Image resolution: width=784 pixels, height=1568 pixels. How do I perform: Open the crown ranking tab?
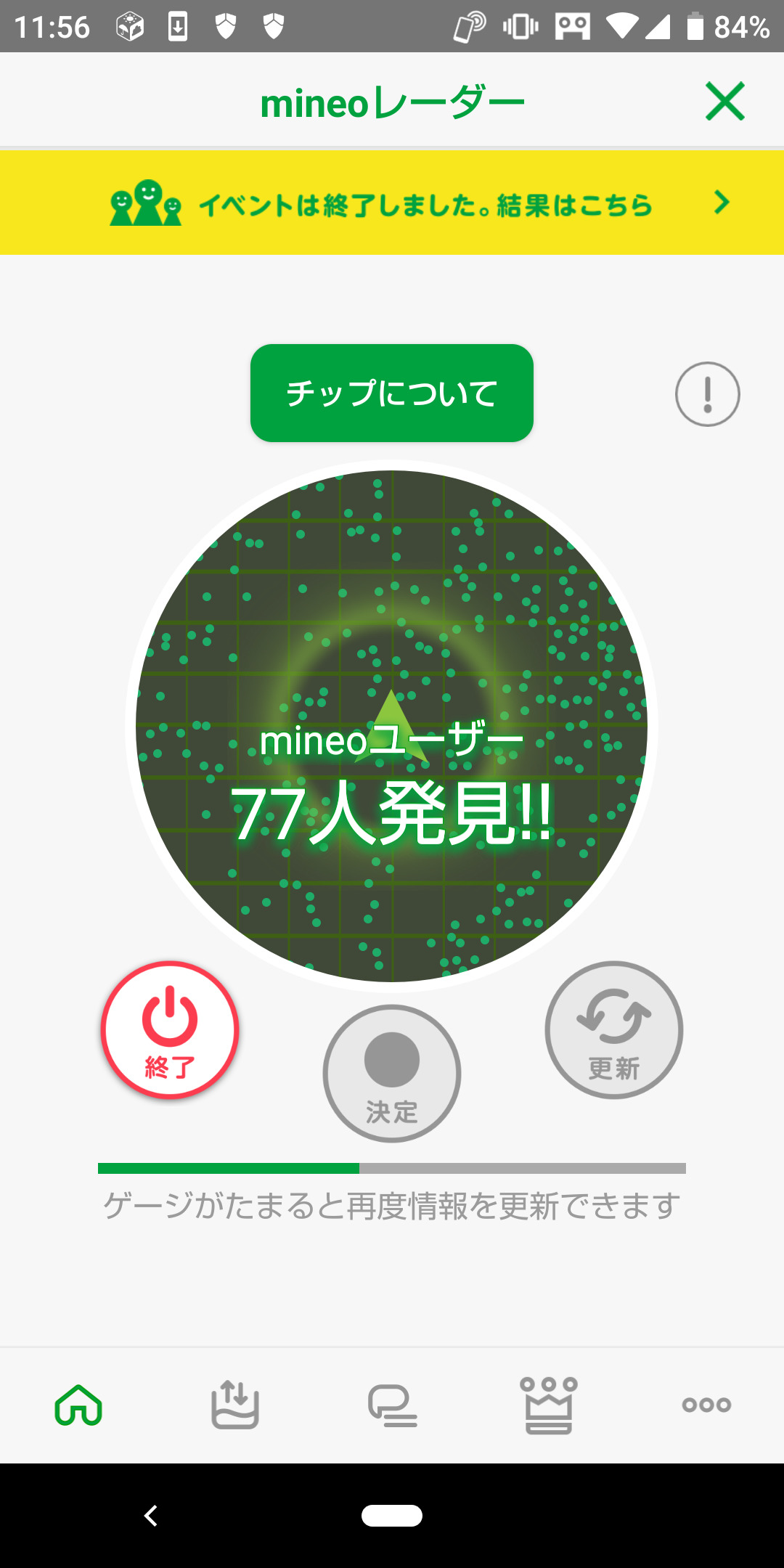click(549, 1405)
